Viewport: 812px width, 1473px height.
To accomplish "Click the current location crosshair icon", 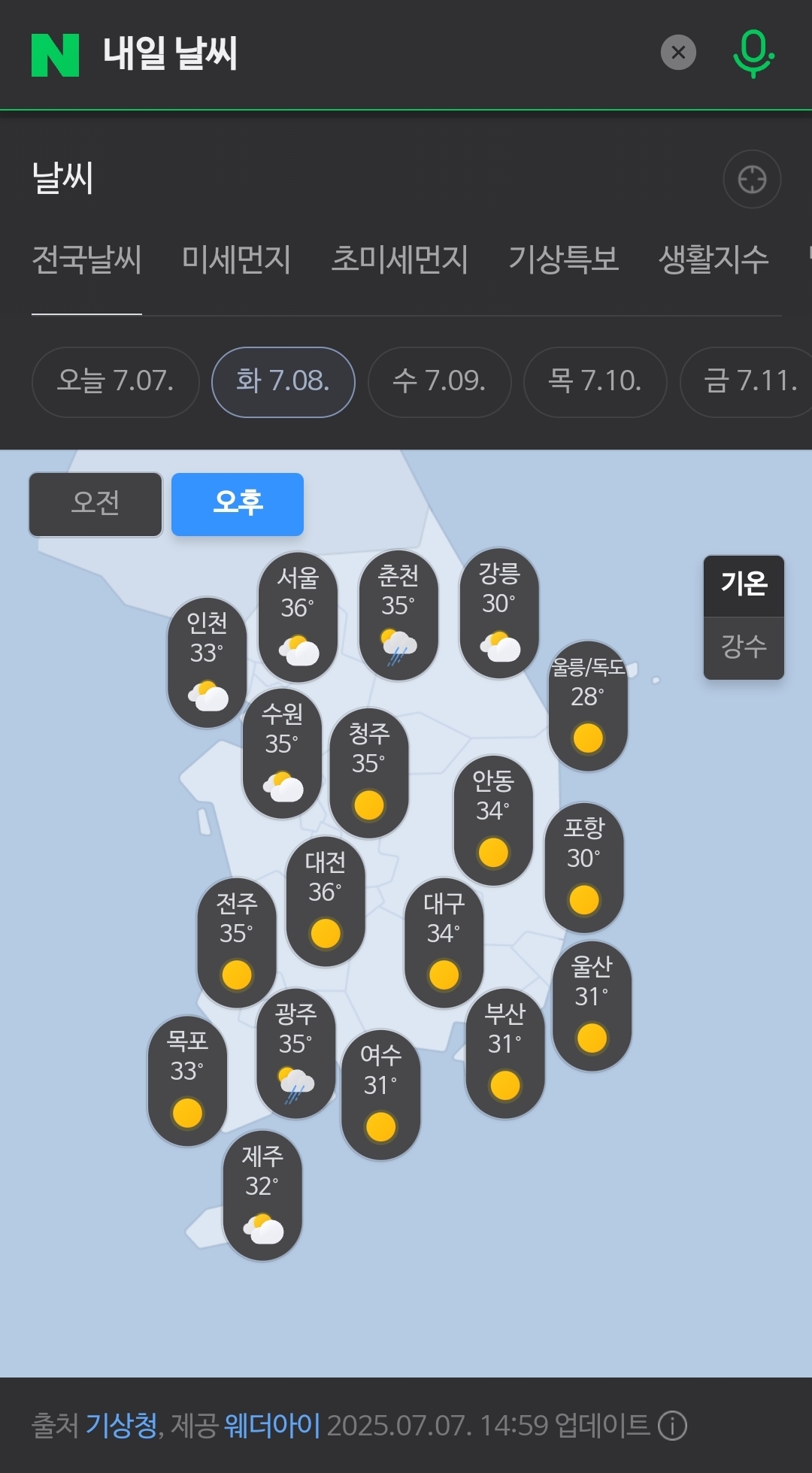I will click(751, 178).
